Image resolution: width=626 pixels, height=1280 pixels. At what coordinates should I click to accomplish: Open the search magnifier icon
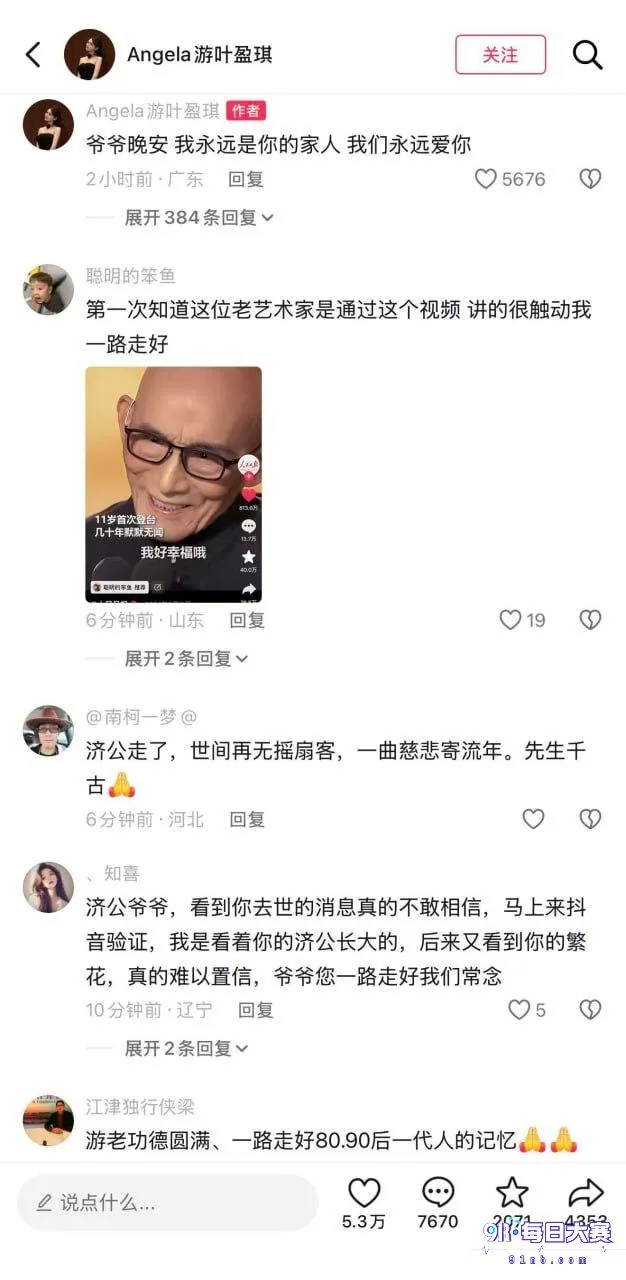pos(588,54)
